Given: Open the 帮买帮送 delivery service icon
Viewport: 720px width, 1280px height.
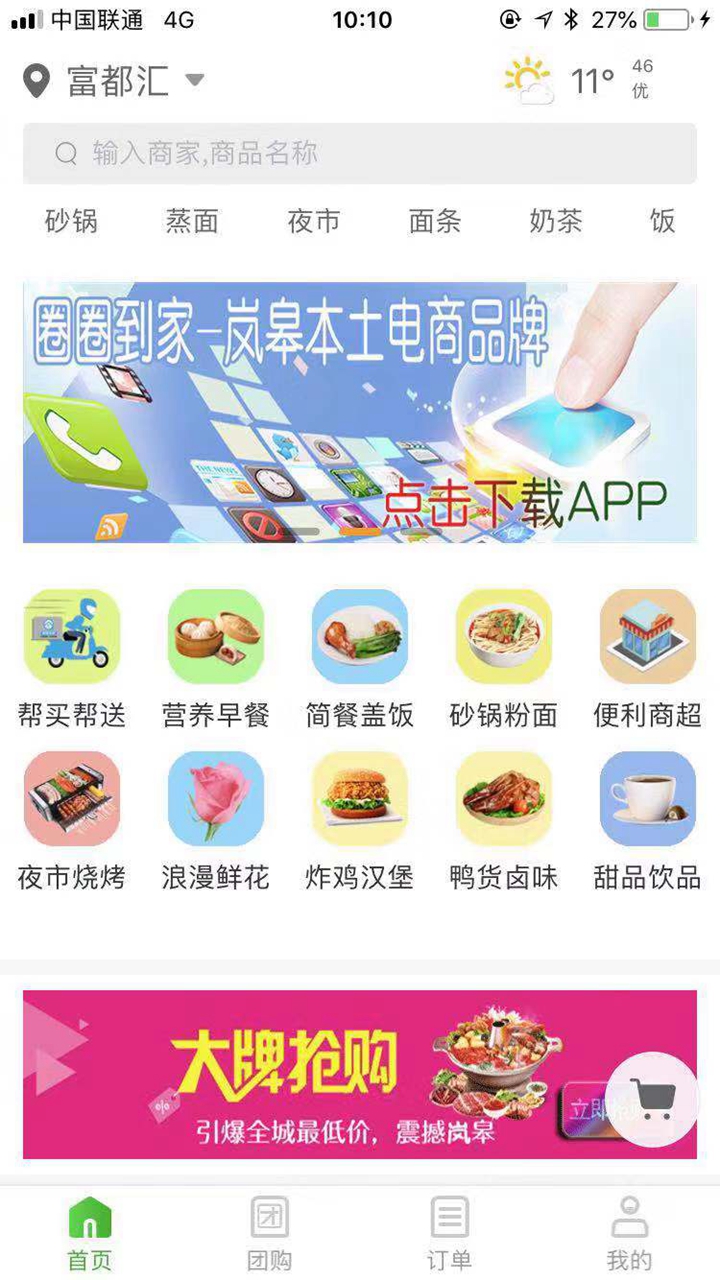Looking at the screenshot, I should tap(71, 636).
